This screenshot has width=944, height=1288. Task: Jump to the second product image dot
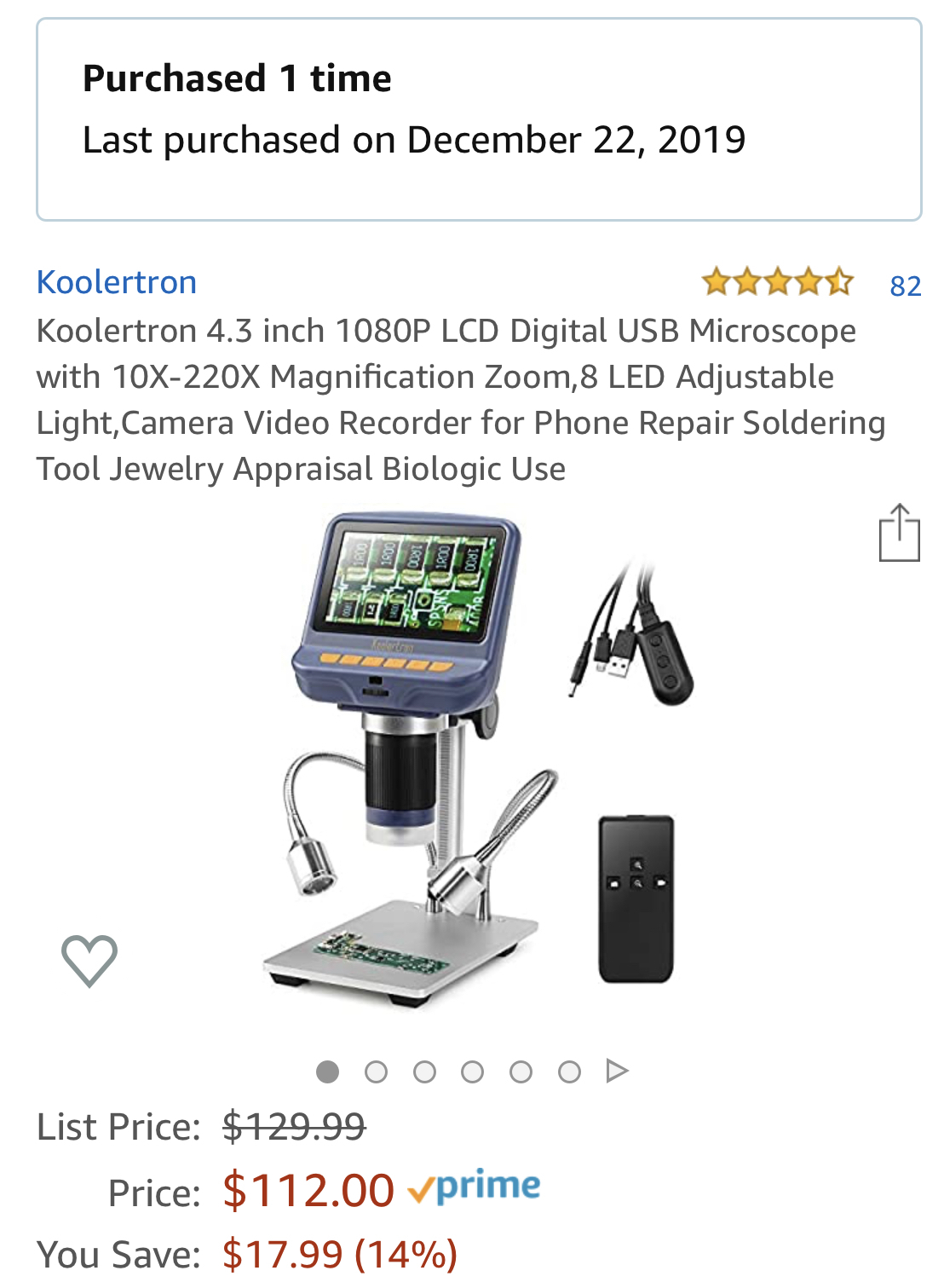(x=376, y=1071)
